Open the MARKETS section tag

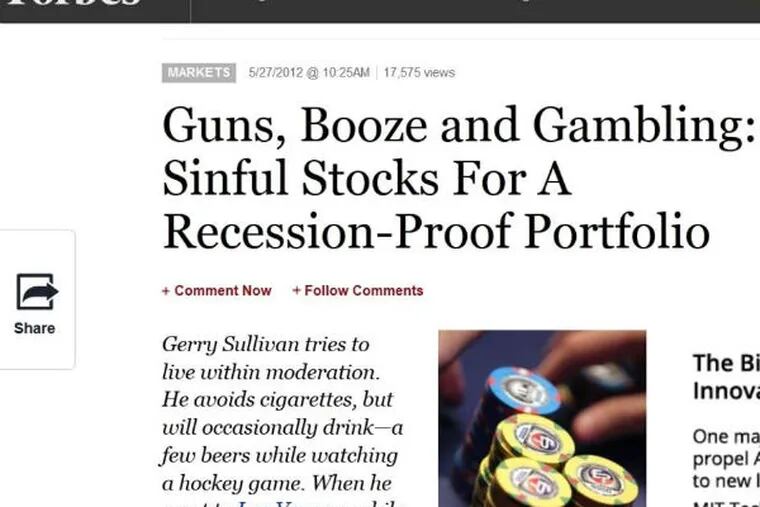click(198, 73)
